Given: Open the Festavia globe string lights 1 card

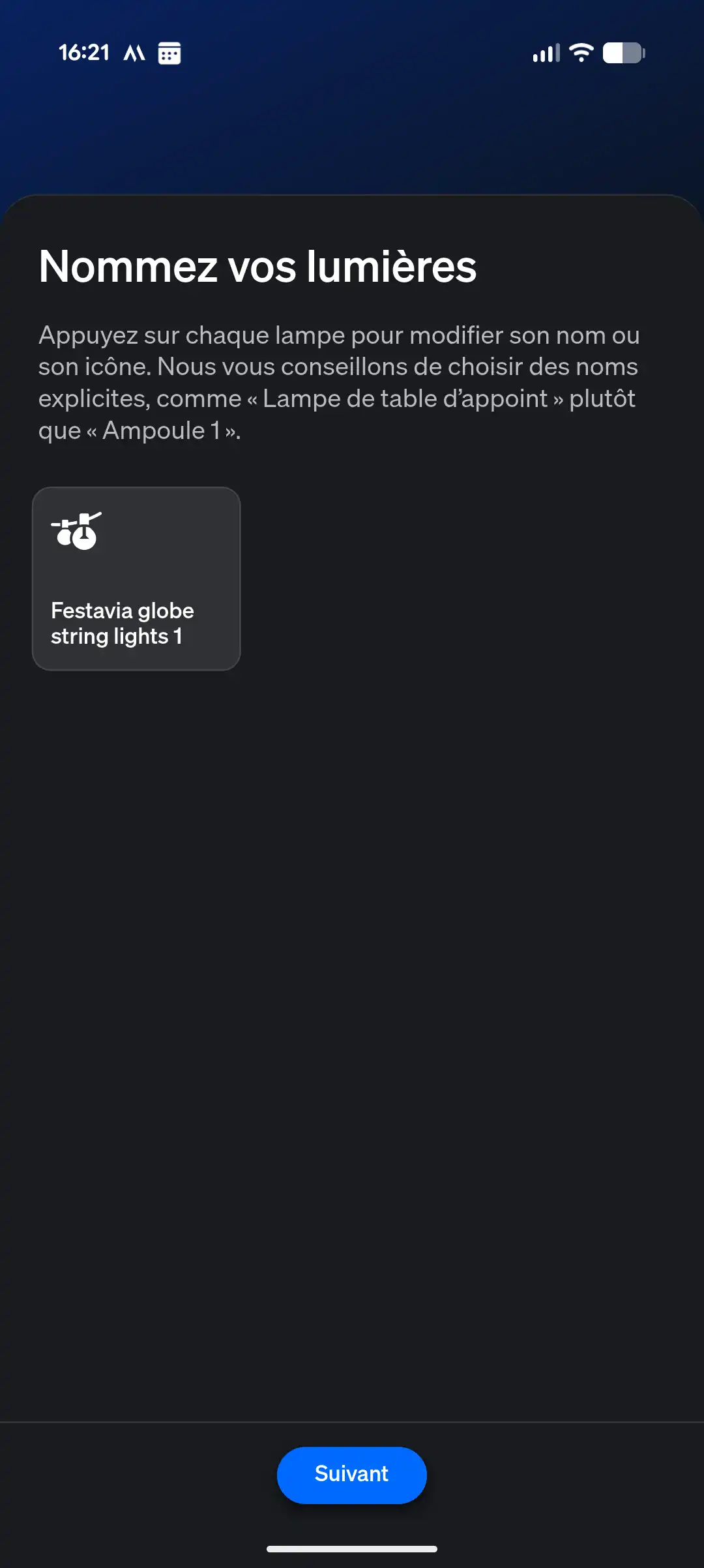Looking at the screenshot, I should coord(136,579).
